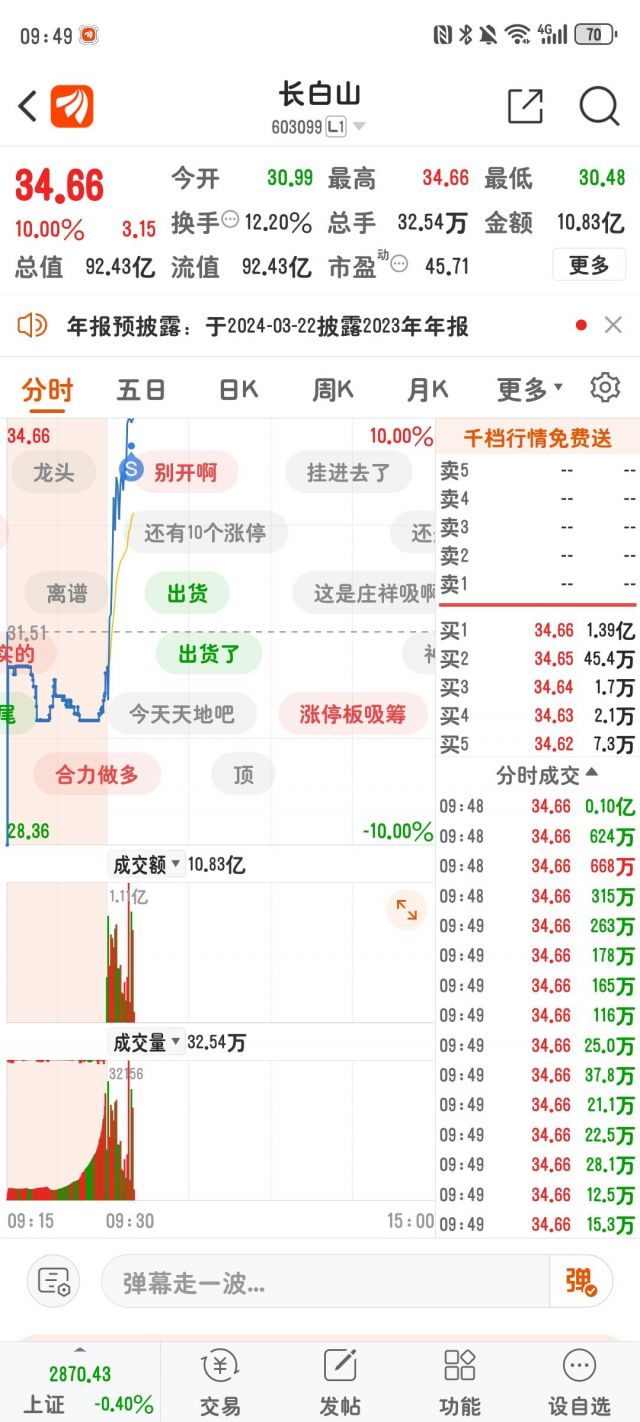The image size is (640, 1422).
Task: Tap the 弹幕走一波 comment input
Action: point(325,1282)
